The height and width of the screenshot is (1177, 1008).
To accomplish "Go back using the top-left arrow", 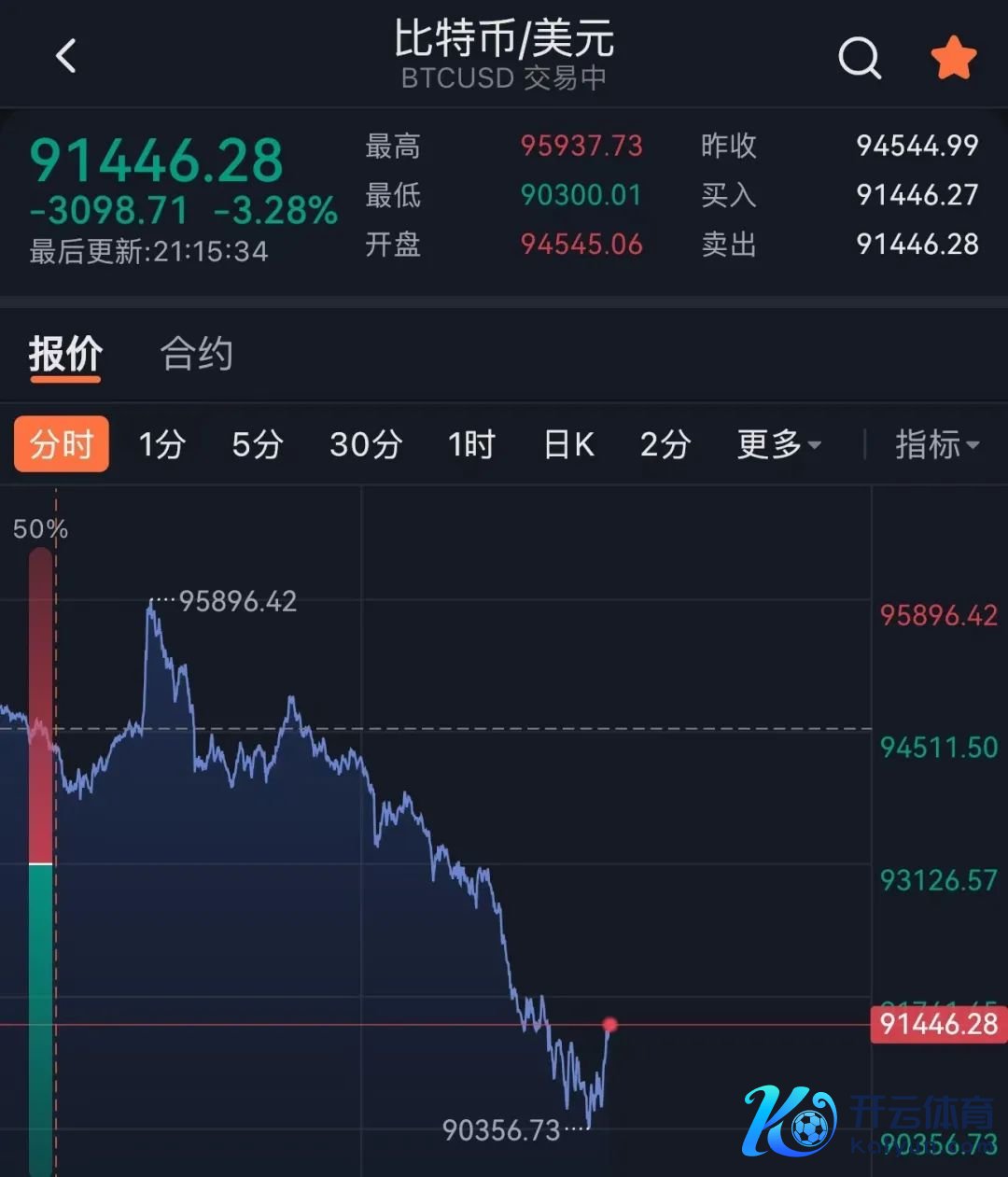I will tap(65, 56).
